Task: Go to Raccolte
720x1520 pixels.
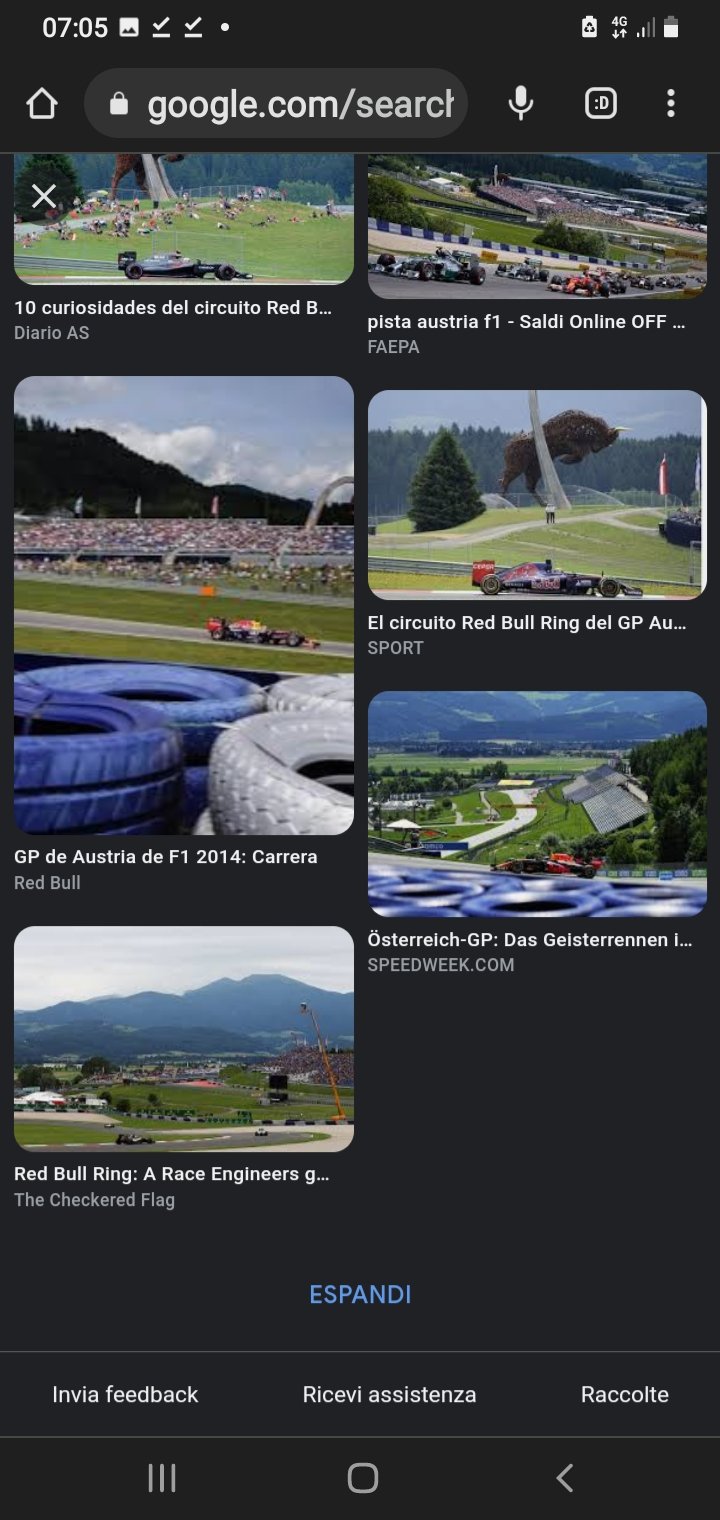Action: (624, 1394)
